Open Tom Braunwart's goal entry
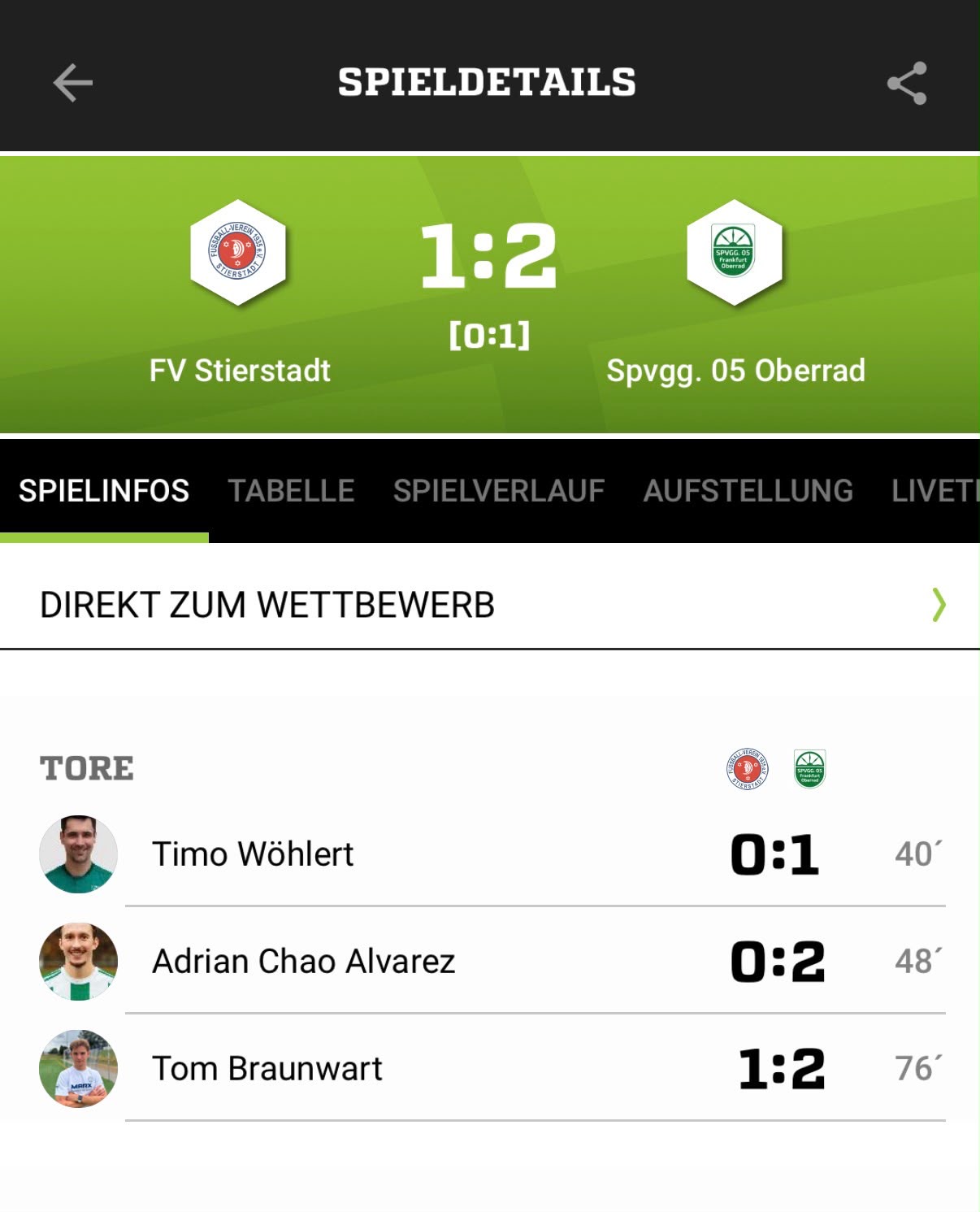Screen dimensions: 980x1212 pyautogui.click(x=490, y=1069)
